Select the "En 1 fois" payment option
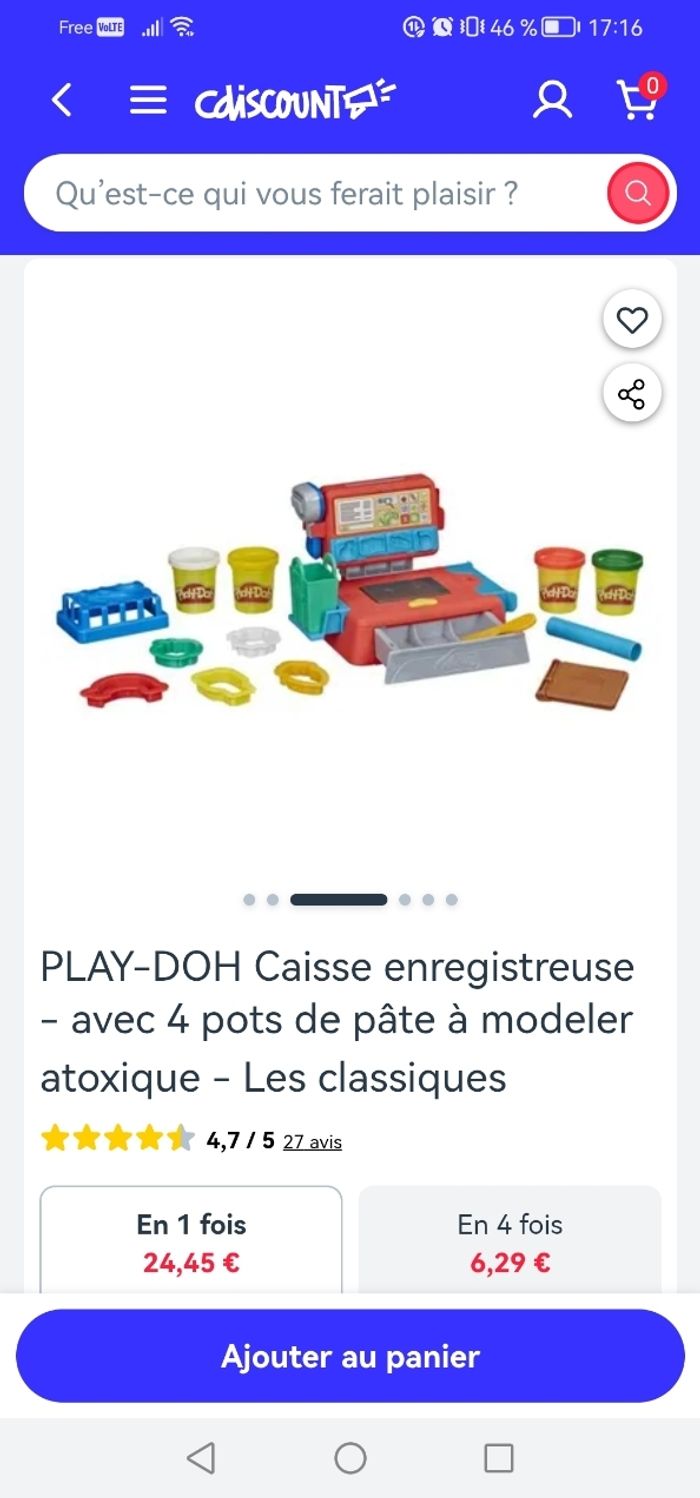 (x=191, y=1242)
